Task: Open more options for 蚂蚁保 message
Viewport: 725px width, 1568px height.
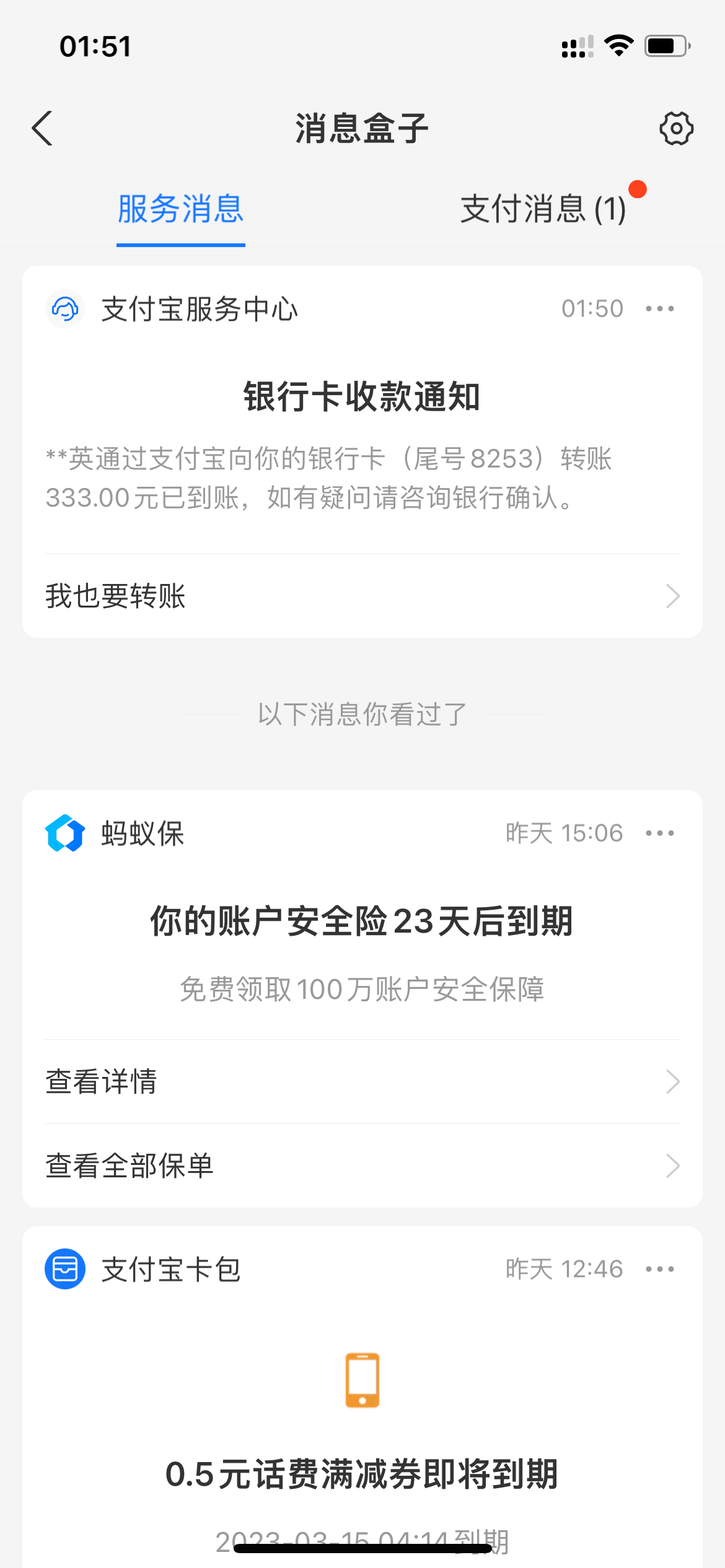Action: (x=659, y=833)
